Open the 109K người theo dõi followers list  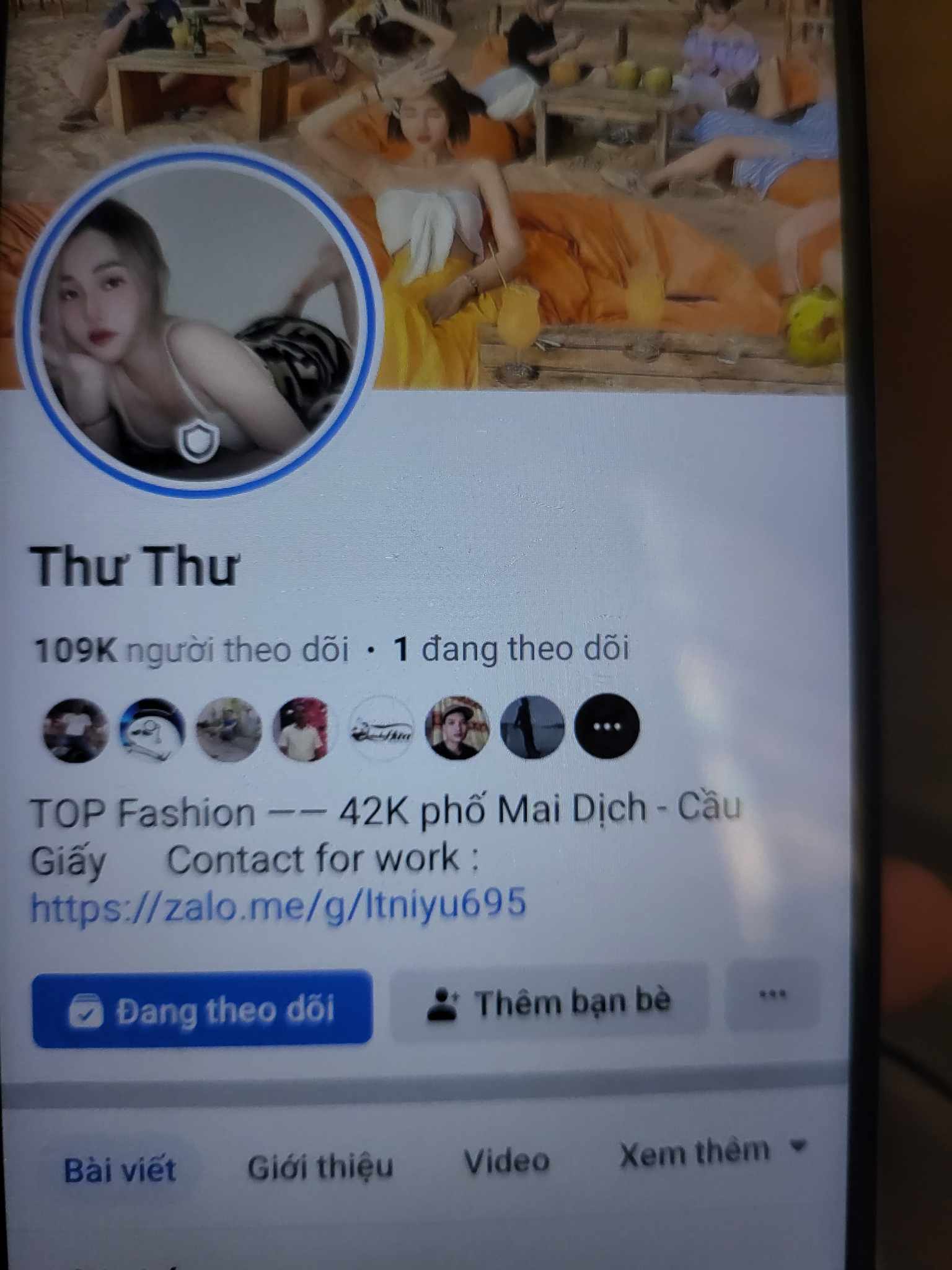(191, 650)
